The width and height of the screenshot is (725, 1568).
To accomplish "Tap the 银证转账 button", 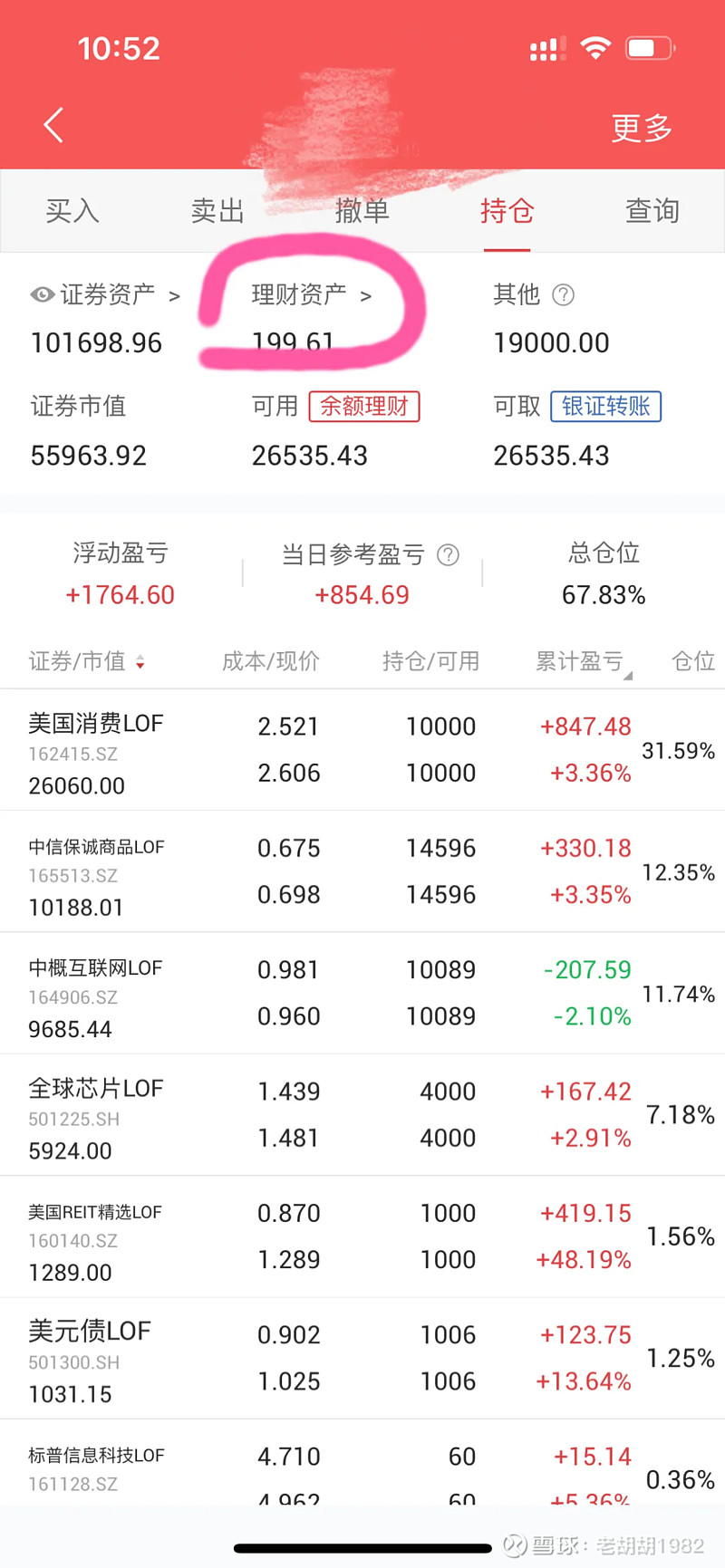I will 606,406.
